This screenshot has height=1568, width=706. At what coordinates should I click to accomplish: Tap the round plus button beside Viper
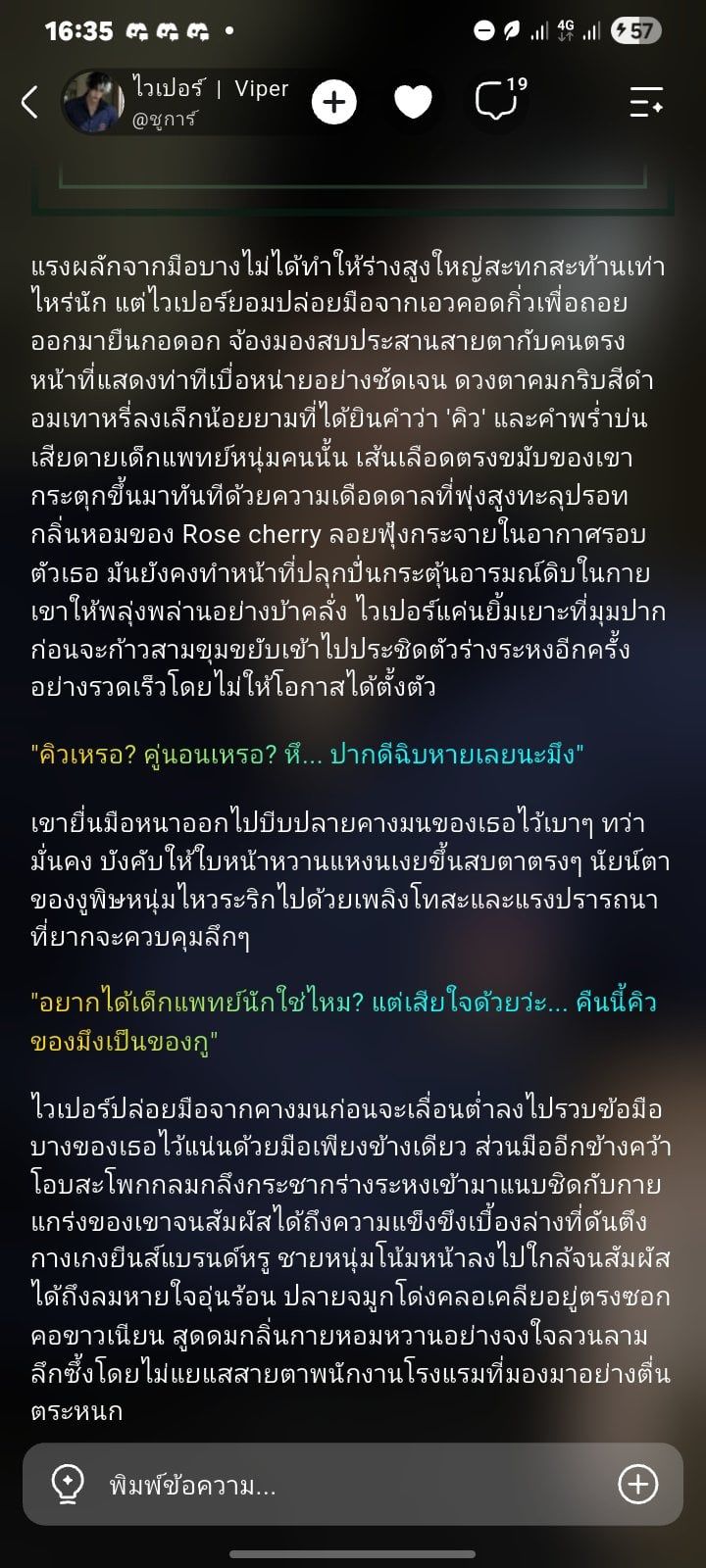[333, 101]
